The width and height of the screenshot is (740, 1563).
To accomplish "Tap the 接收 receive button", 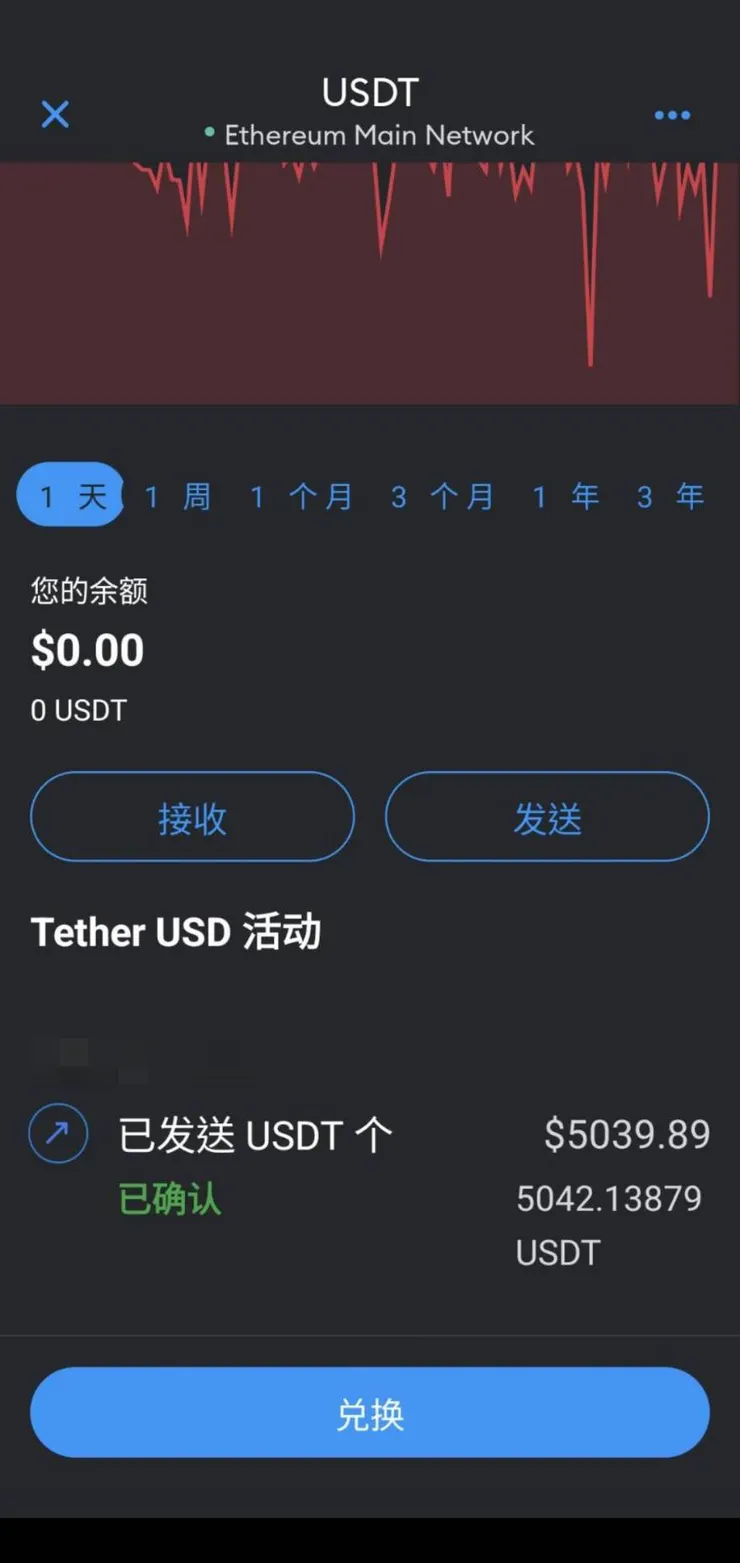I will click(x=192, y=817).
